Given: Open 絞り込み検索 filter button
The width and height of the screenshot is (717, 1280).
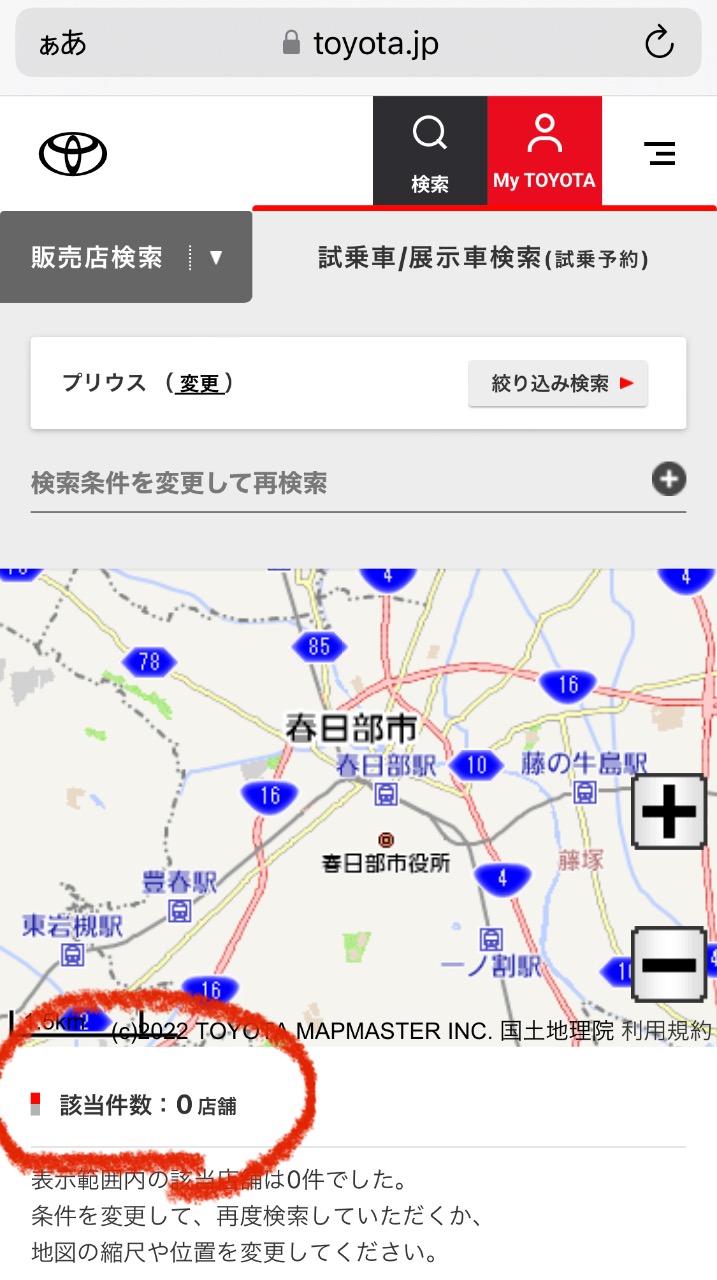Looking at the screenshot, I should click(558, 383).
